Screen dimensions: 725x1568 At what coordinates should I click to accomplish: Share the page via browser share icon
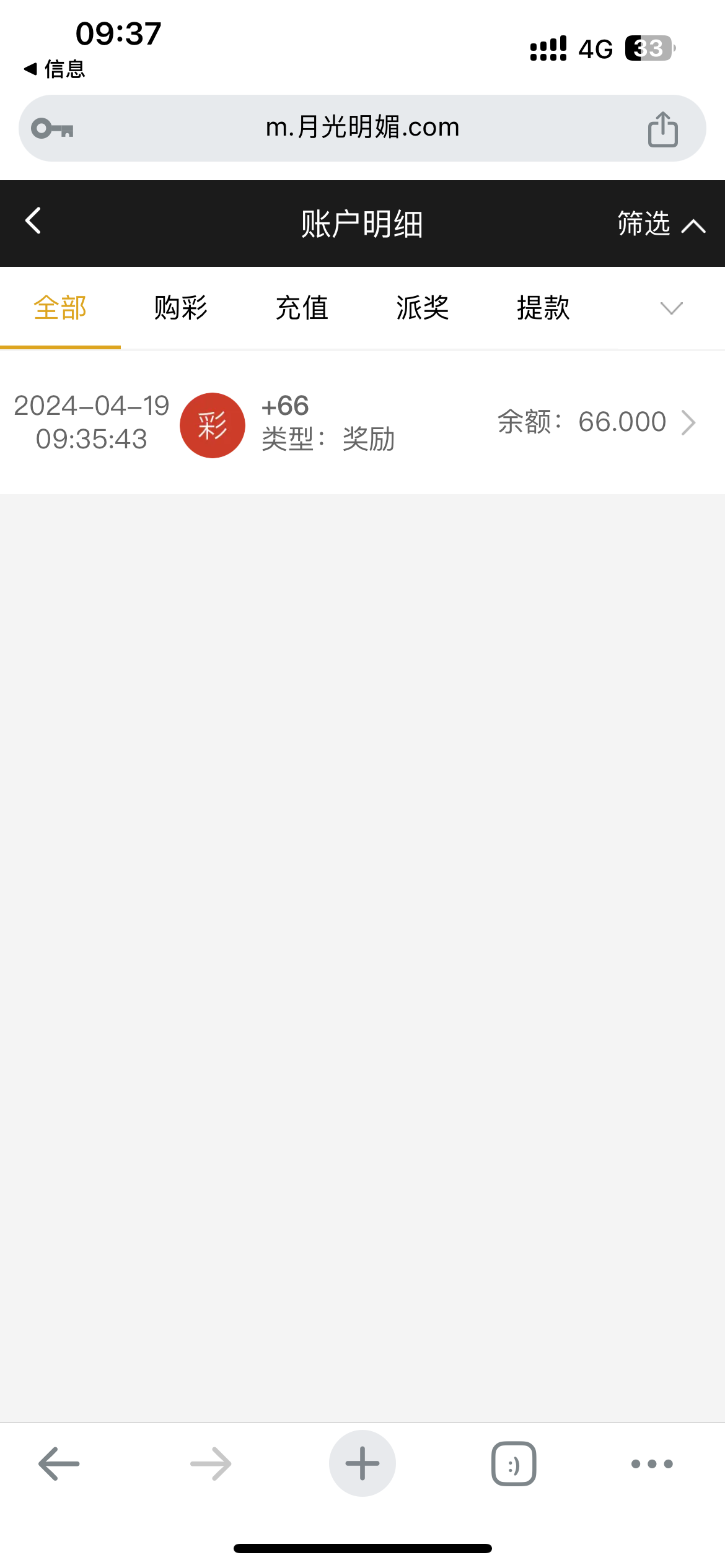[662, 129]
